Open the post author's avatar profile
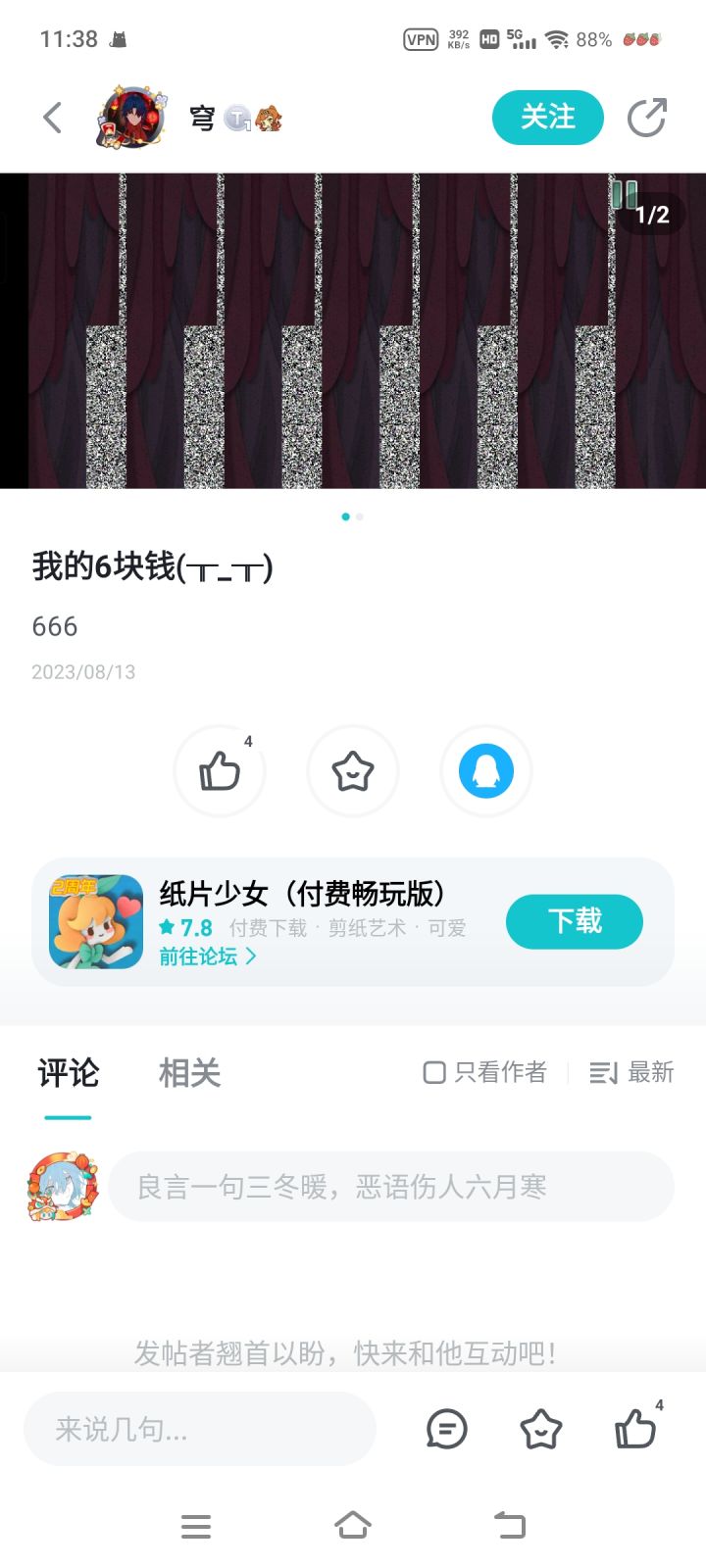 (x=131, y=118)
